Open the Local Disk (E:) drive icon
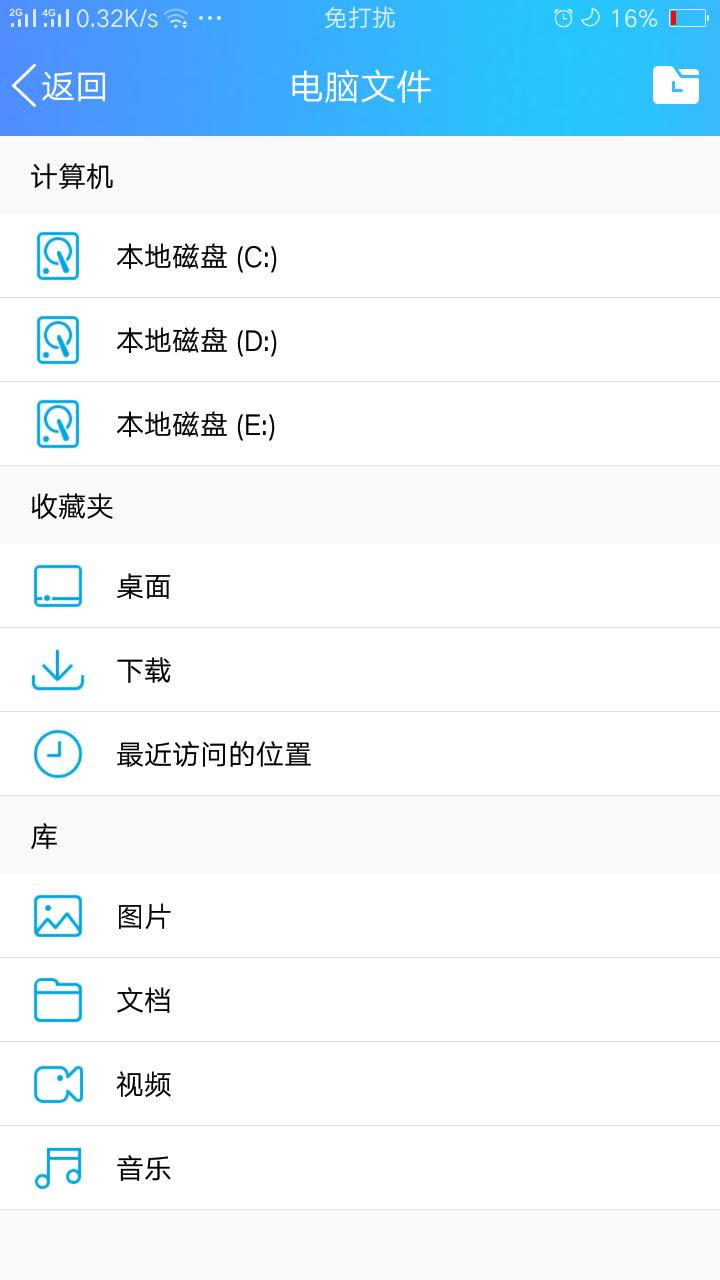Image resolution: width=720 pixels, height=1280 pixels. click(x=57, y=423)
